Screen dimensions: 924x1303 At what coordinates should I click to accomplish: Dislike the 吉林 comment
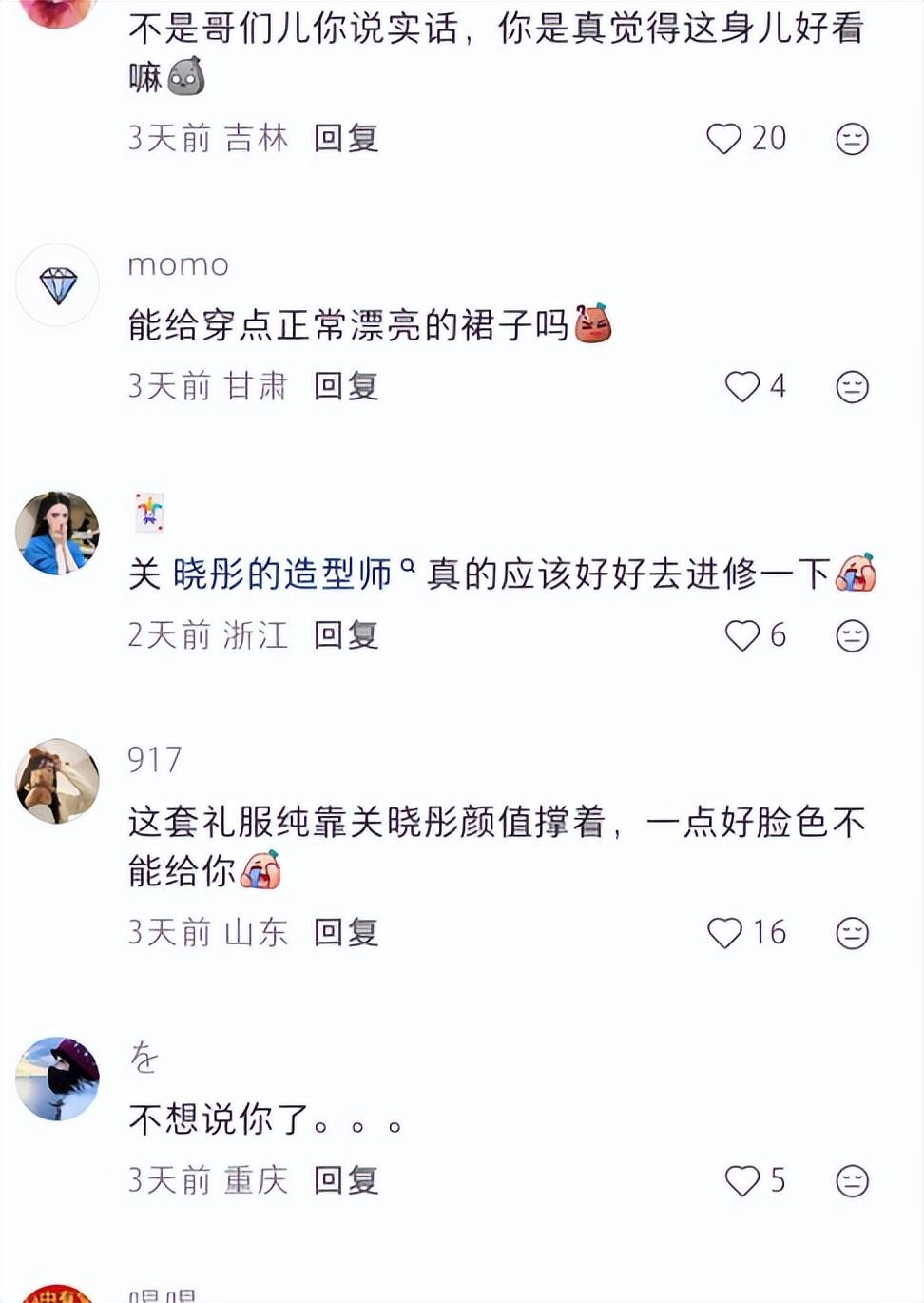[x=852, y=140]
